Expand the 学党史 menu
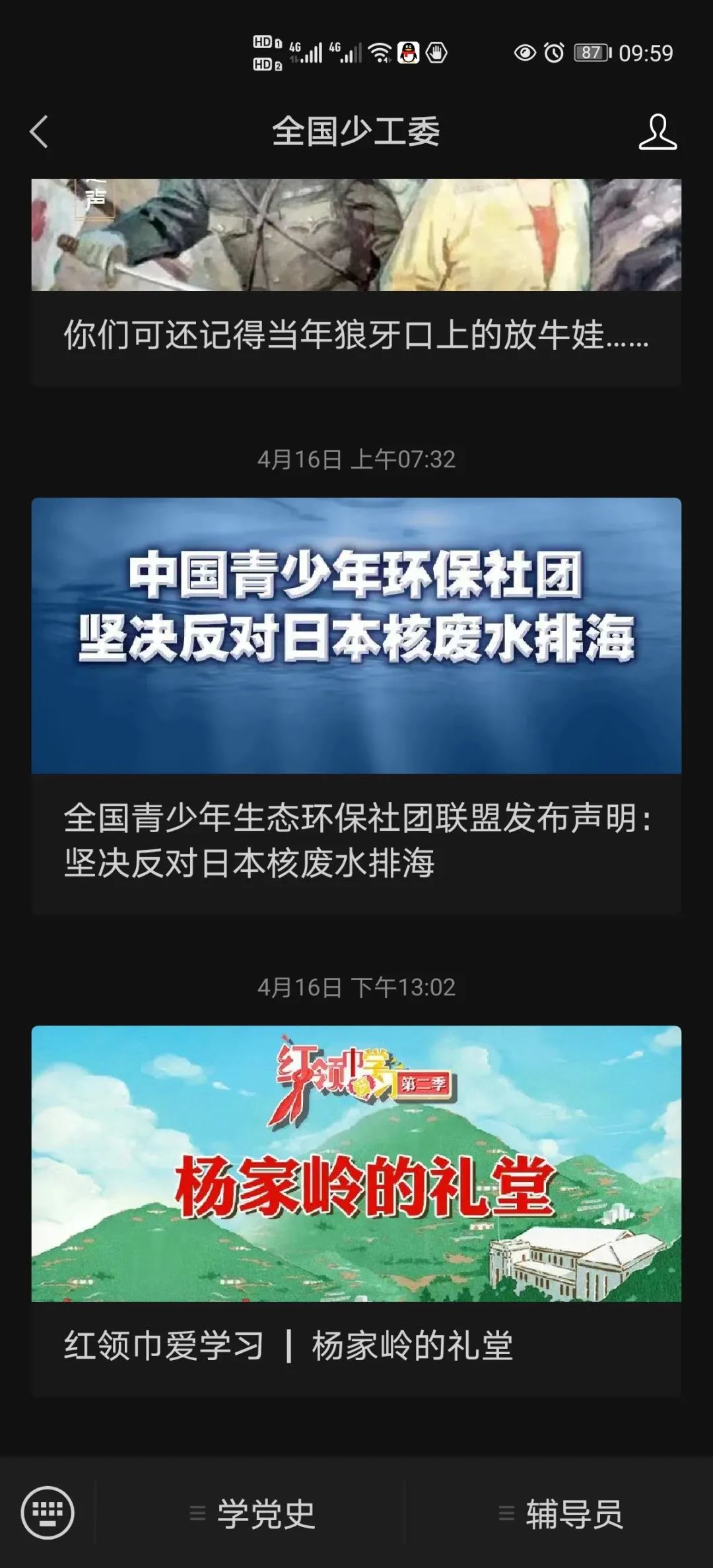The height and width of the screenshot is (1568, 713). tap(252, 1513)
